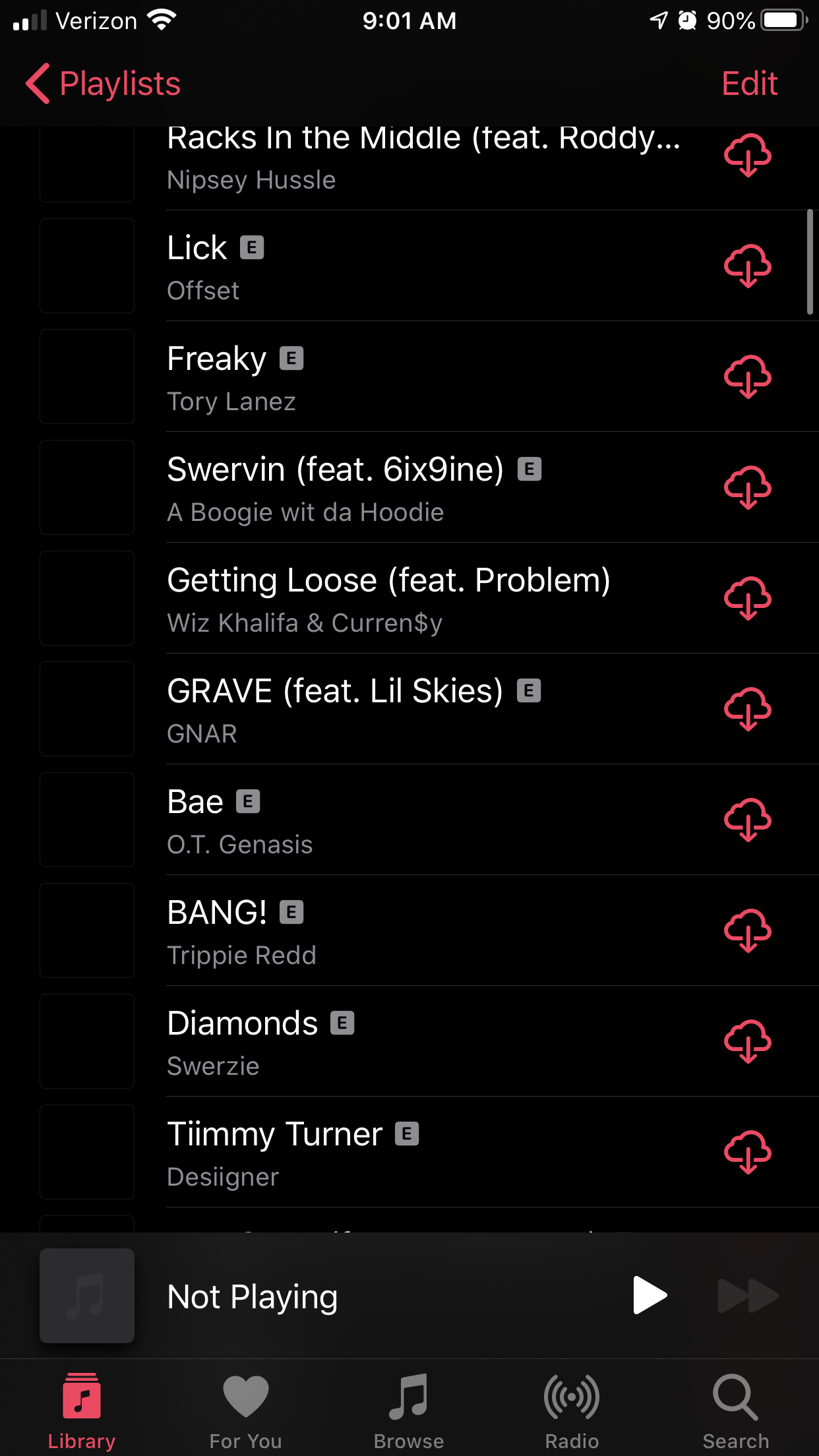
Task: Play Getting Loose by Wiz Khalifa & Curren$y
Action: pyautogui.click(x=396, y=599)
